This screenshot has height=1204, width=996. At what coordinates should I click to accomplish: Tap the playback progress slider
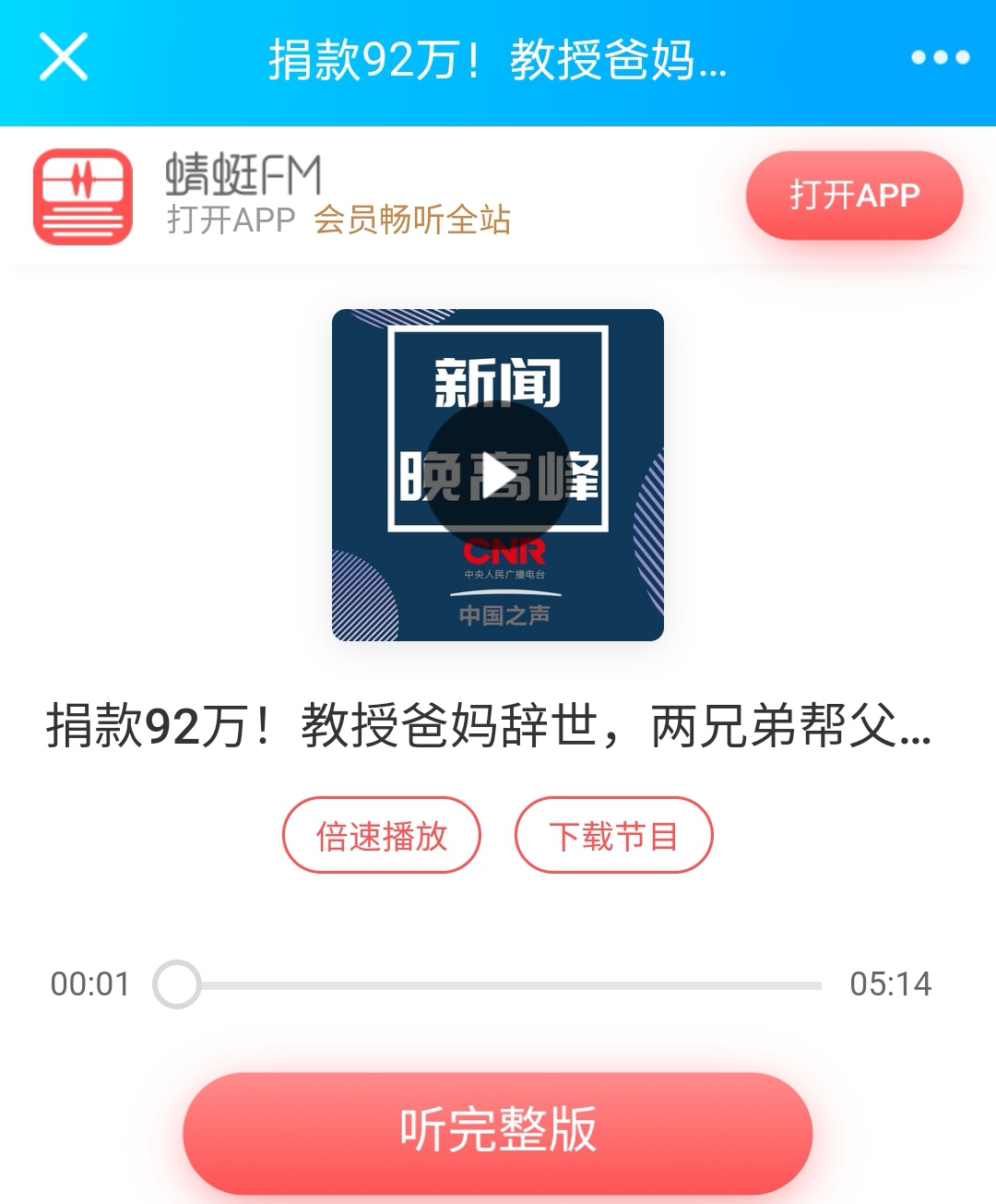[498, 985]
